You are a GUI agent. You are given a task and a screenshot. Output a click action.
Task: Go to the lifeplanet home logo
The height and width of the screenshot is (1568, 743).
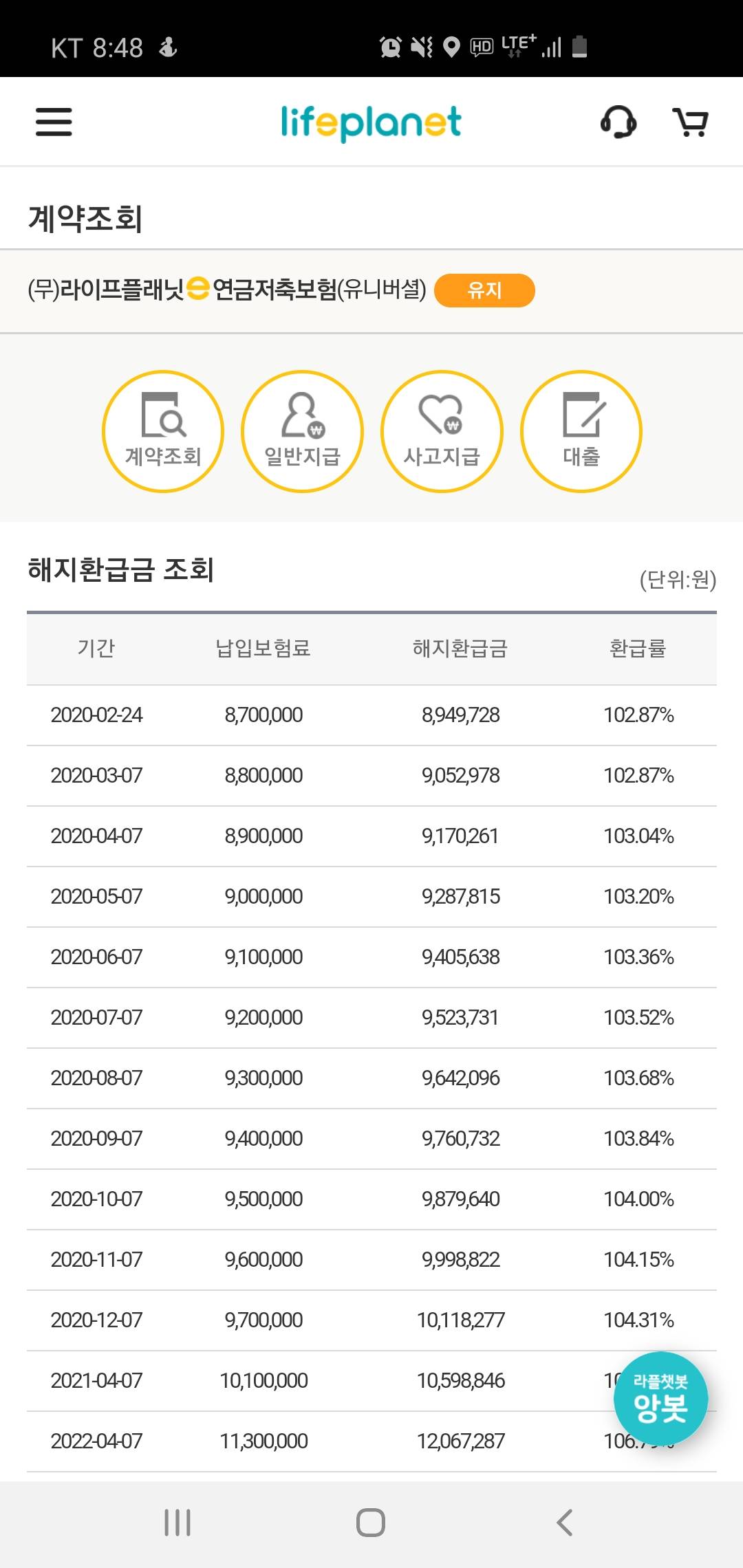coord(371,122)
